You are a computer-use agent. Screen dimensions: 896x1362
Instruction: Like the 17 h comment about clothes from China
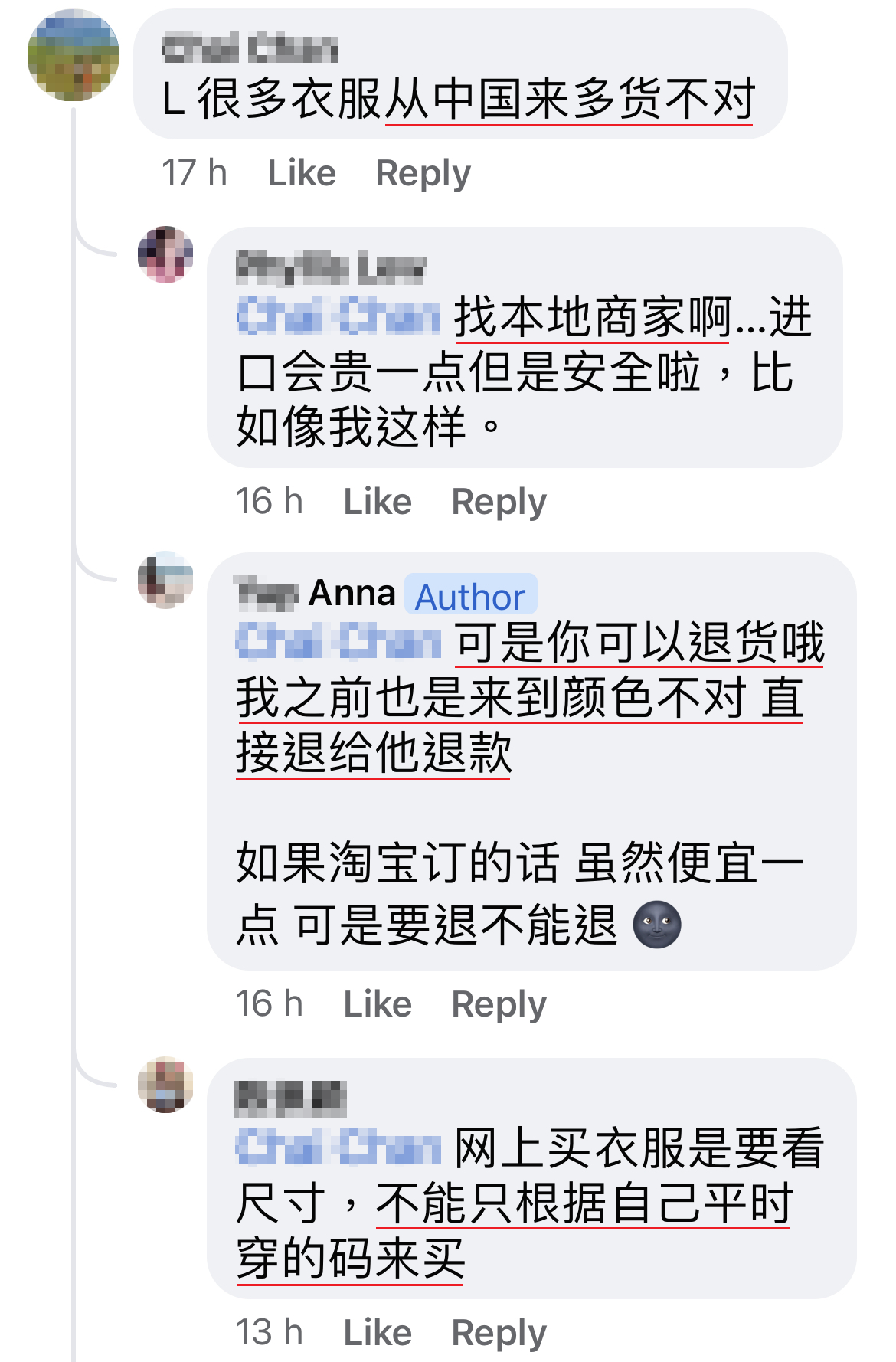coord(302,173)
